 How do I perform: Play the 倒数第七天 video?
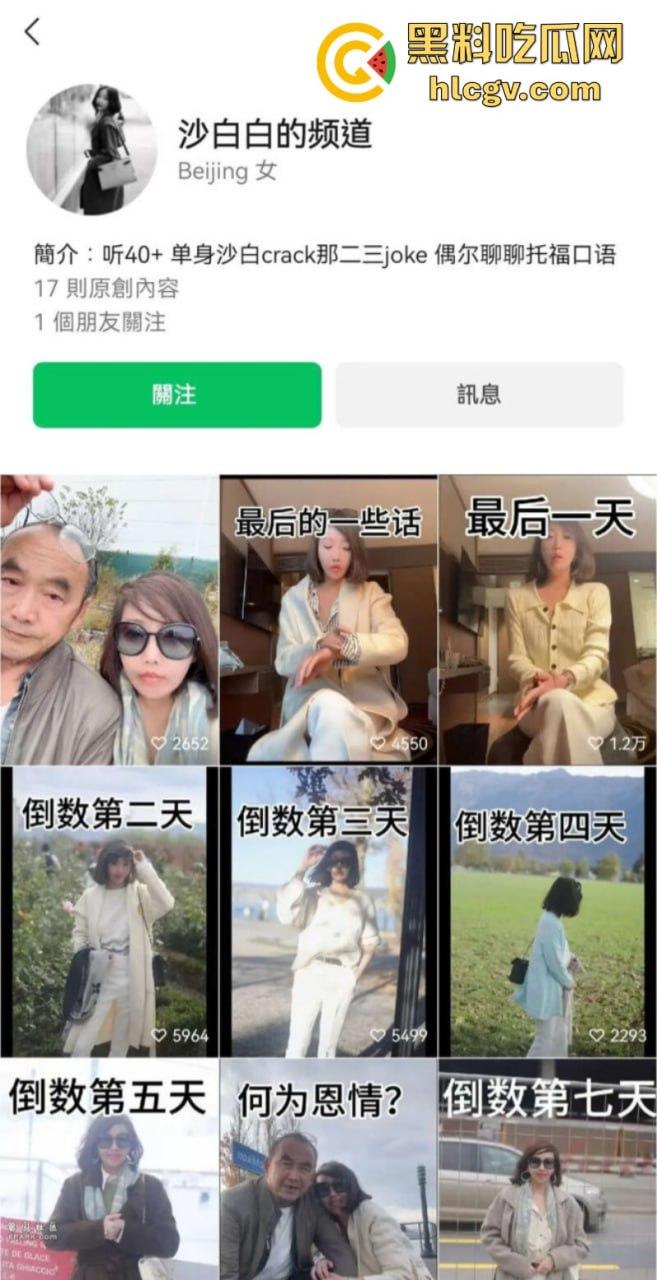tap(547, 1170)
